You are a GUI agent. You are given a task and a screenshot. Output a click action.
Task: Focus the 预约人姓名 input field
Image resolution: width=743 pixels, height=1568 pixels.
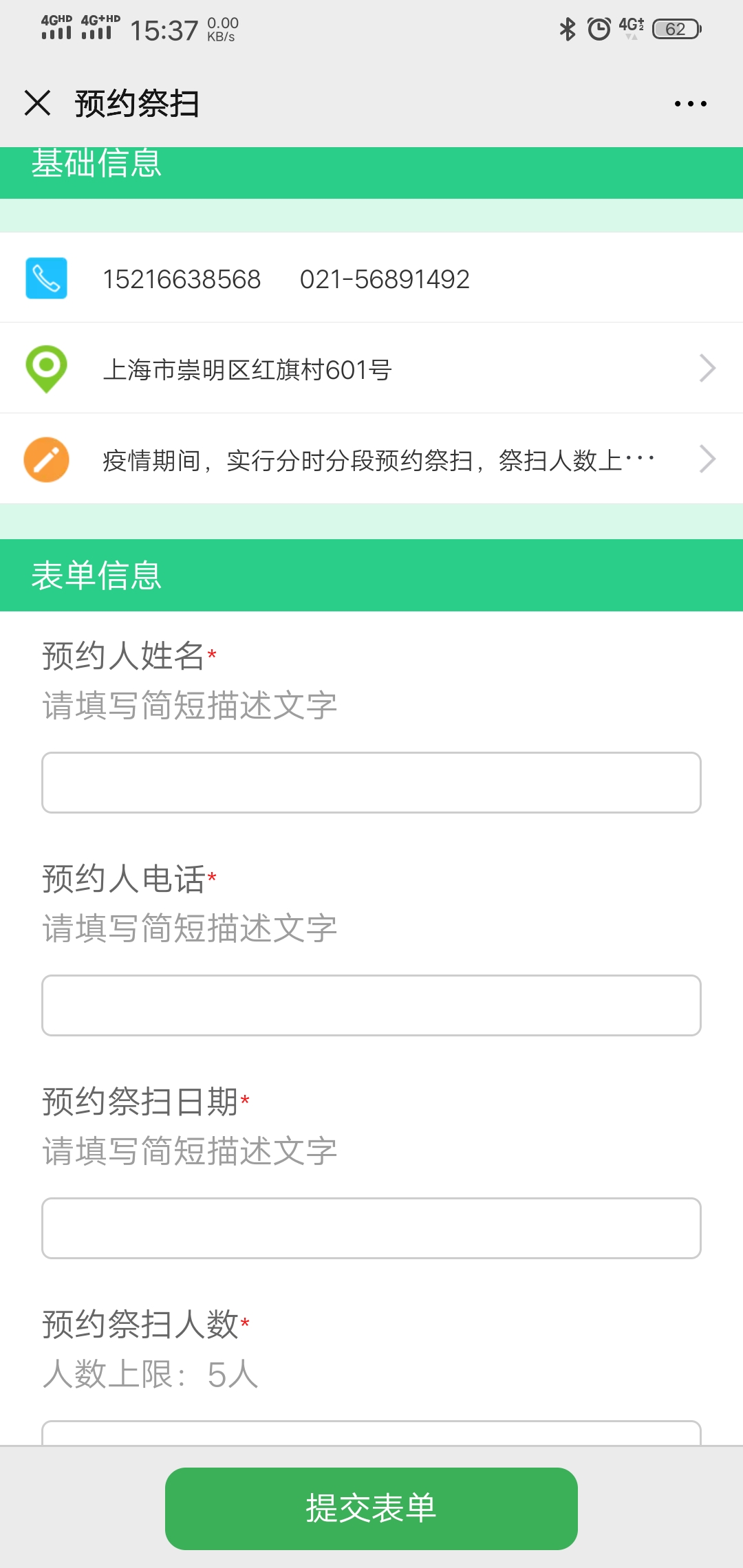point(371,783)
